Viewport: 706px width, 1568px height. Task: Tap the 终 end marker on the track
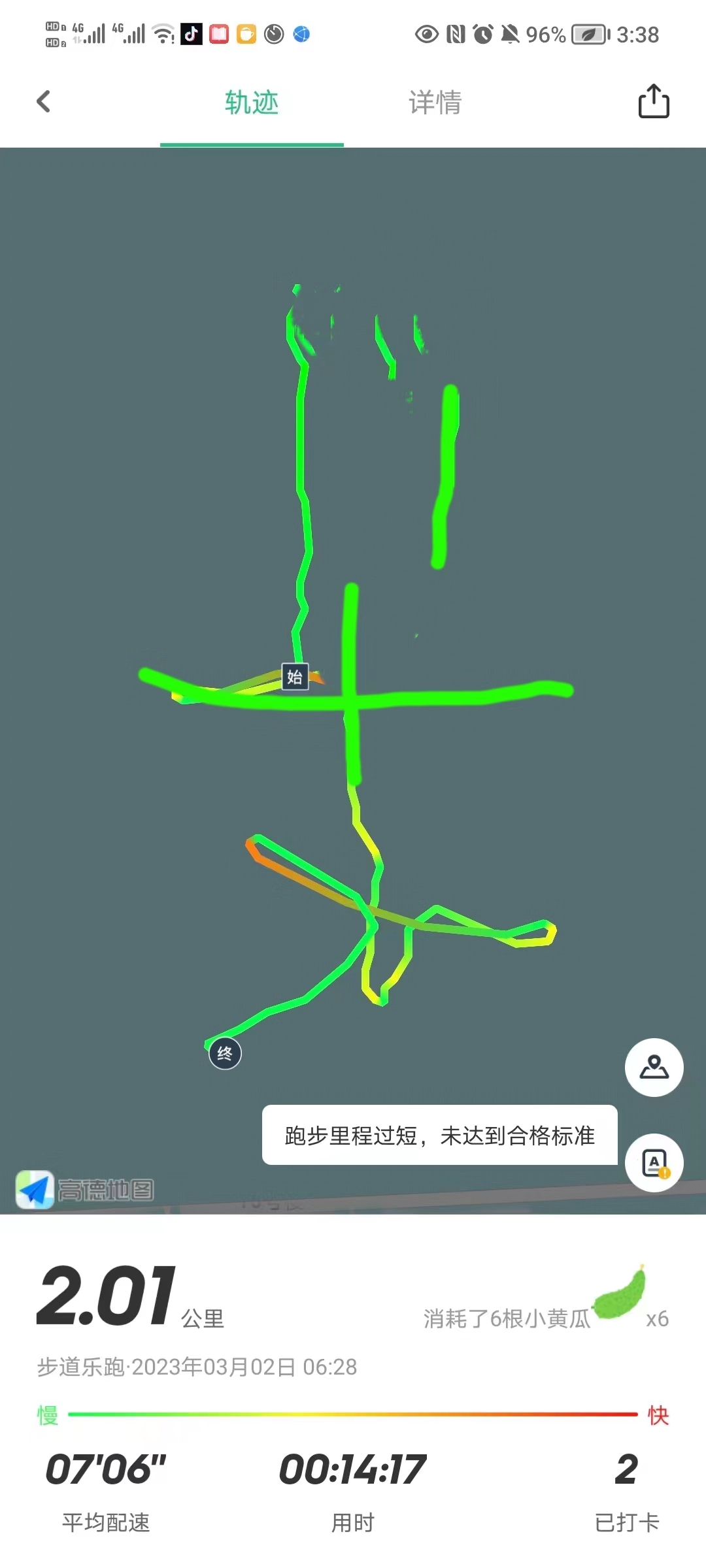coord(225,1053)
